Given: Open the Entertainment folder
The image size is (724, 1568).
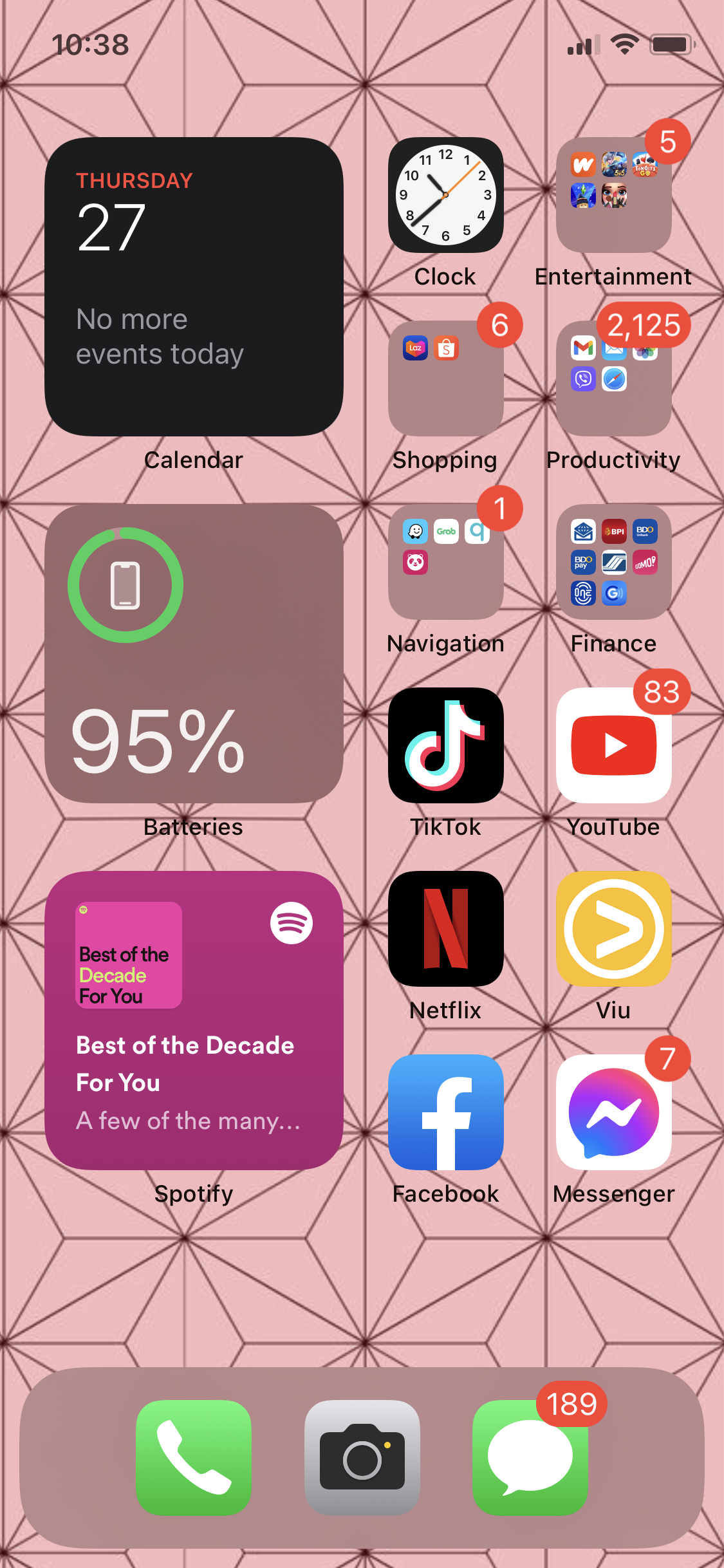Looking at the screenshot, I should tap(613, 194).
